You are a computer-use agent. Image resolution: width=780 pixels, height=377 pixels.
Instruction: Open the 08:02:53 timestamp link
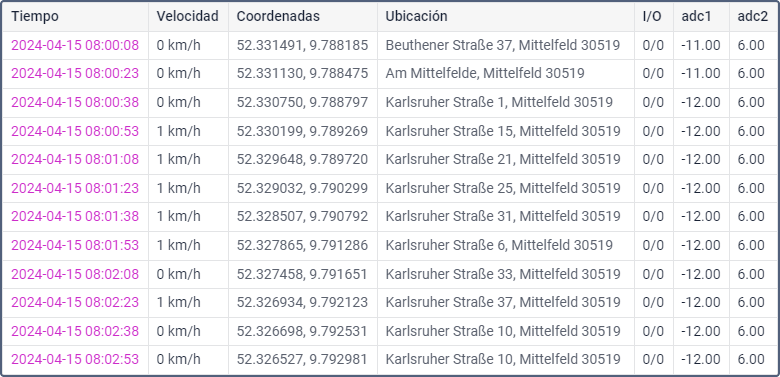coord(75,359)
